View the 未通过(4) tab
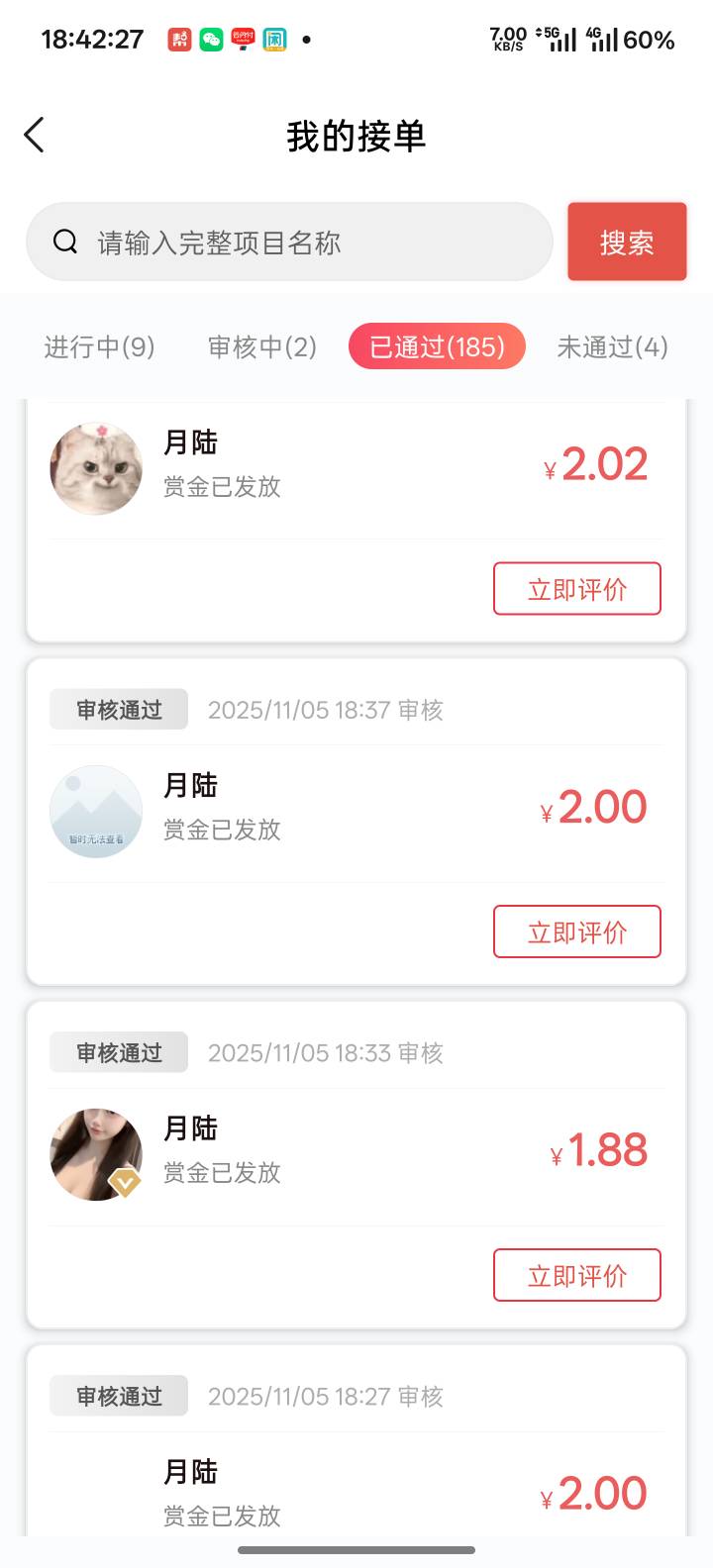Screen dimensions: 713x1568 tap(612, 347)
